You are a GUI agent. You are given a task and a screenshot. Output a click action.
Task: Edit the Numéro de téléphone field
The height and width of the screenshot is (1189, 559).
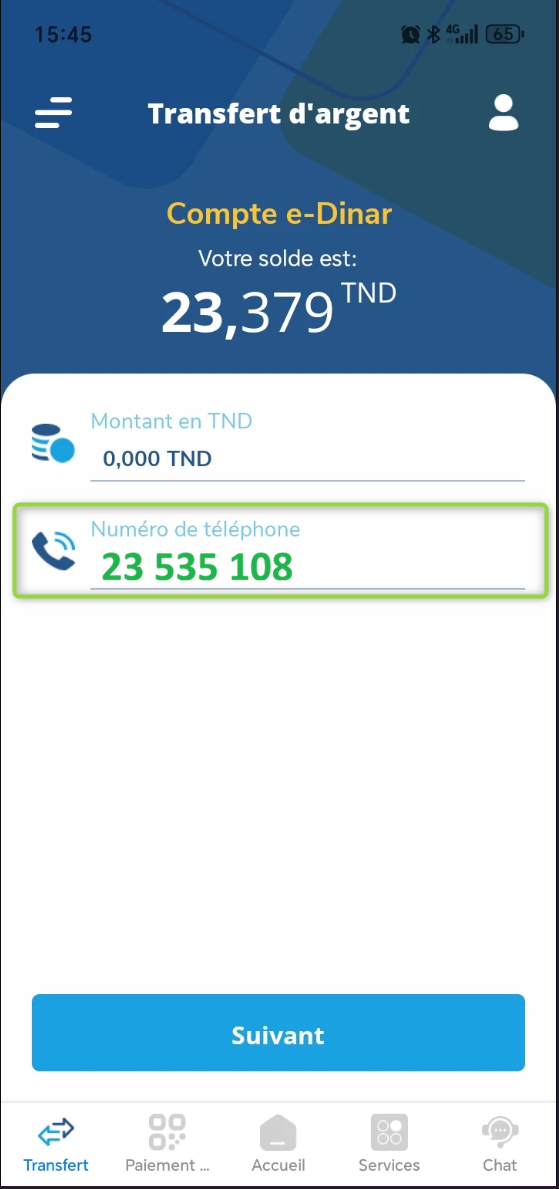pyautogui.click(x=307, y=553)
